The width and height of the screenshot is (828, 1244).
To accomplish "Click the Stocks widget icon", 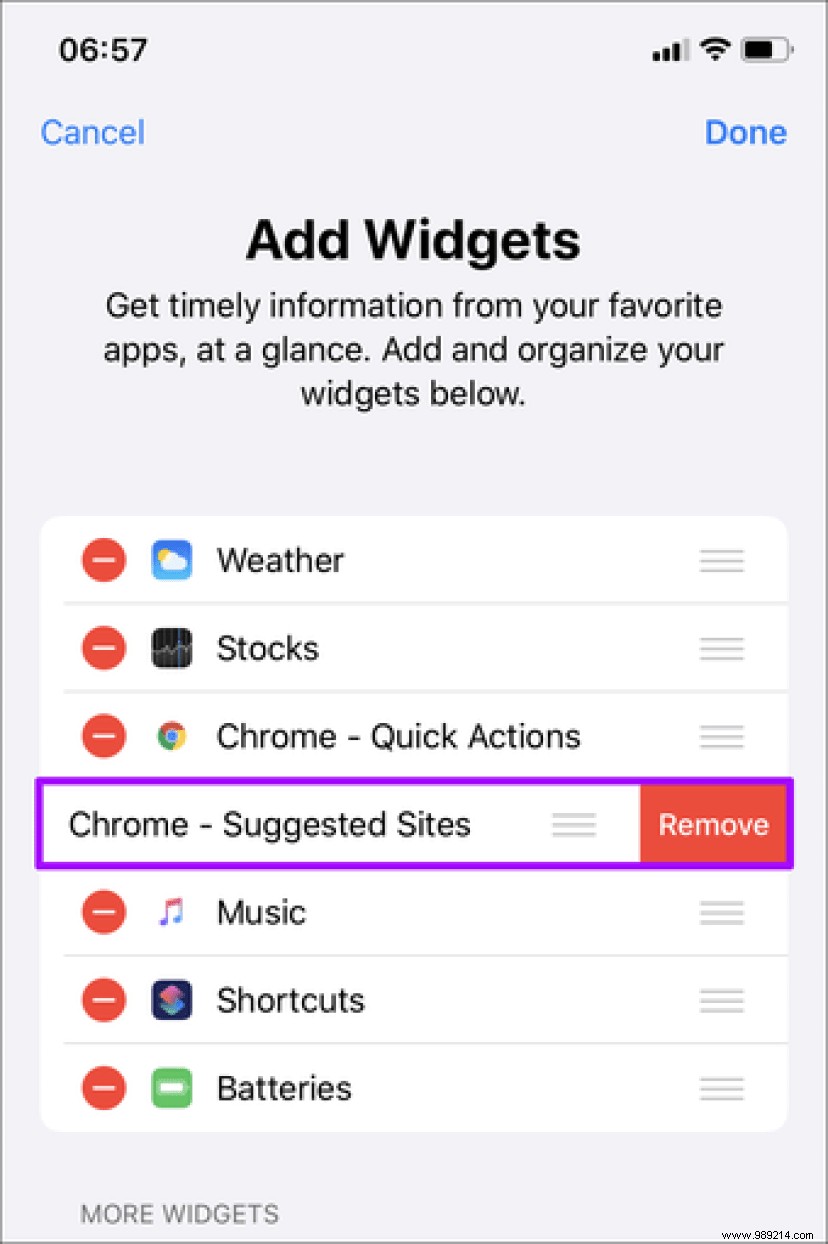I will click(x=172, y=648).
